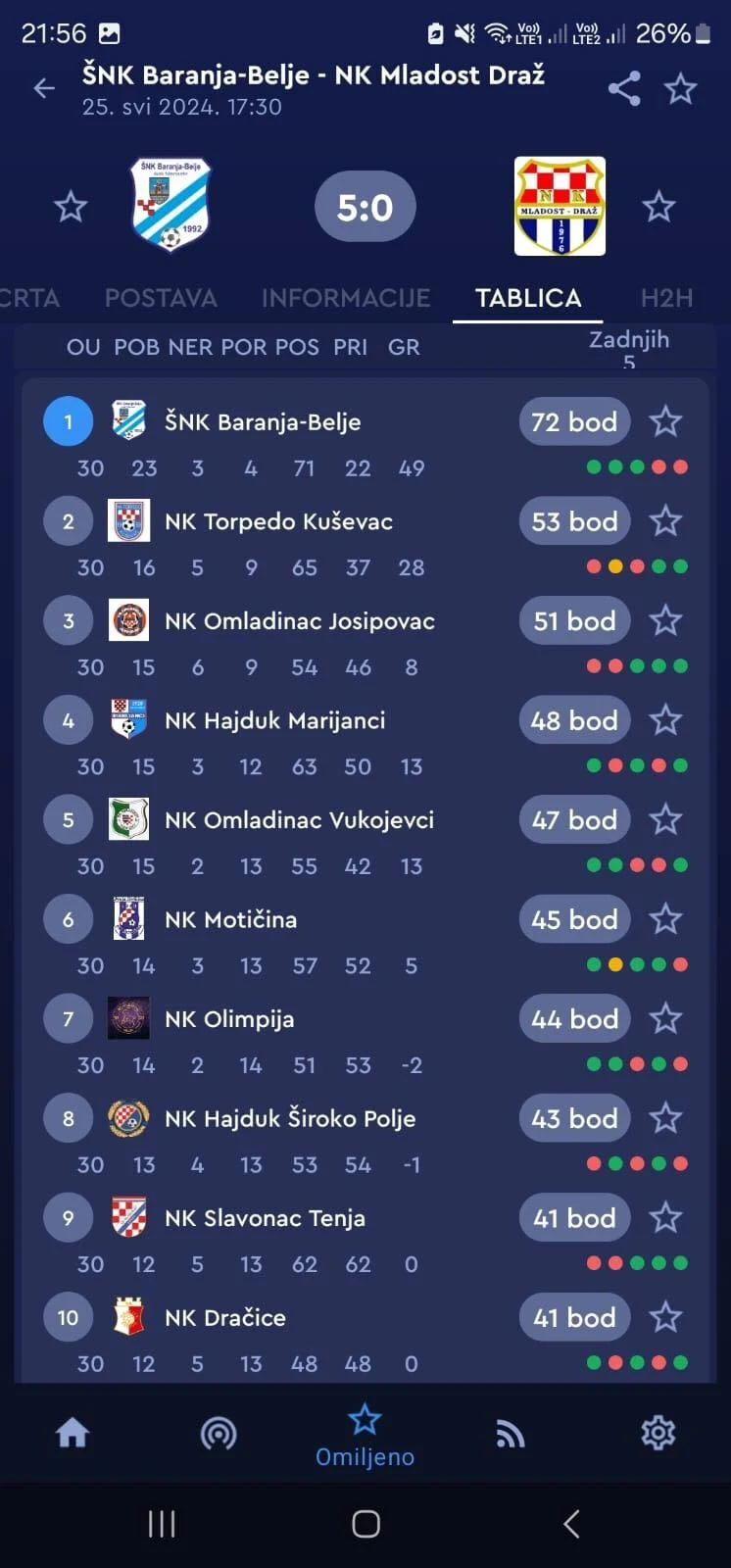Image resolution: width=731 pixels, height=1568 pixels.
Task: Open the NK Hajduk Marijanci team row
Action: pyautogui.click(x=365, y=740)
